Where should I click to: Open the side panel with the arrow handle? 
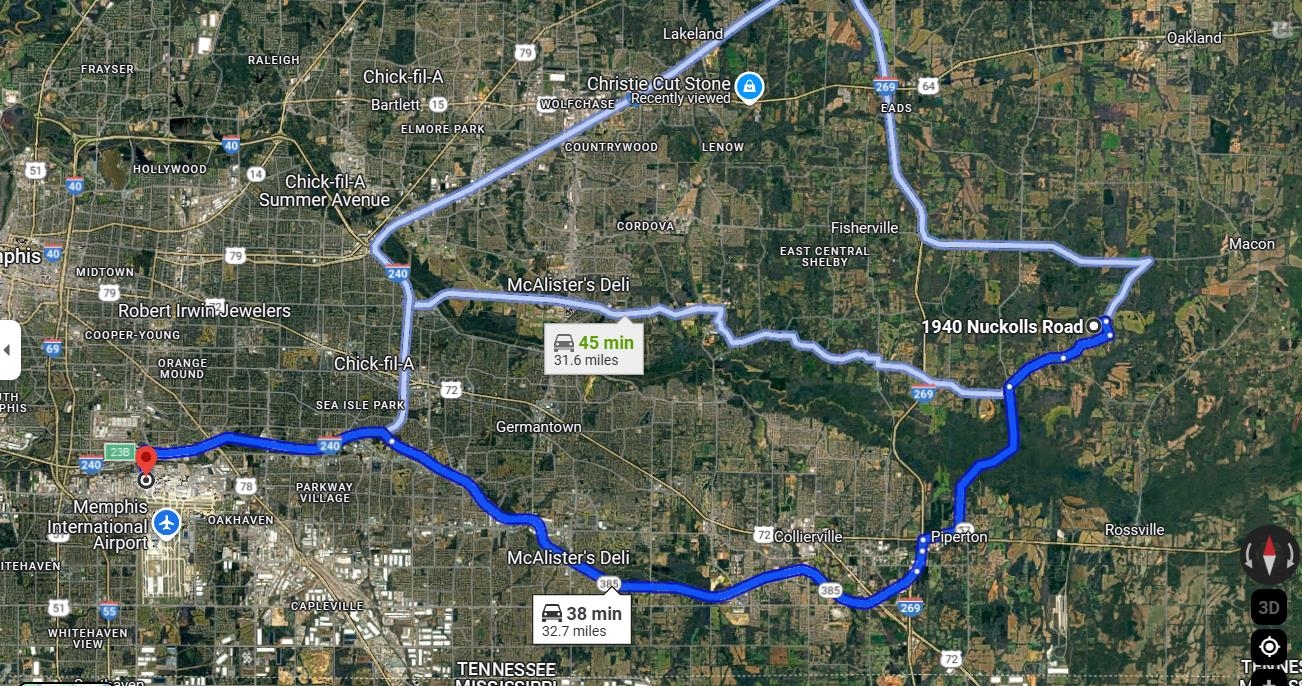point(9,350)
